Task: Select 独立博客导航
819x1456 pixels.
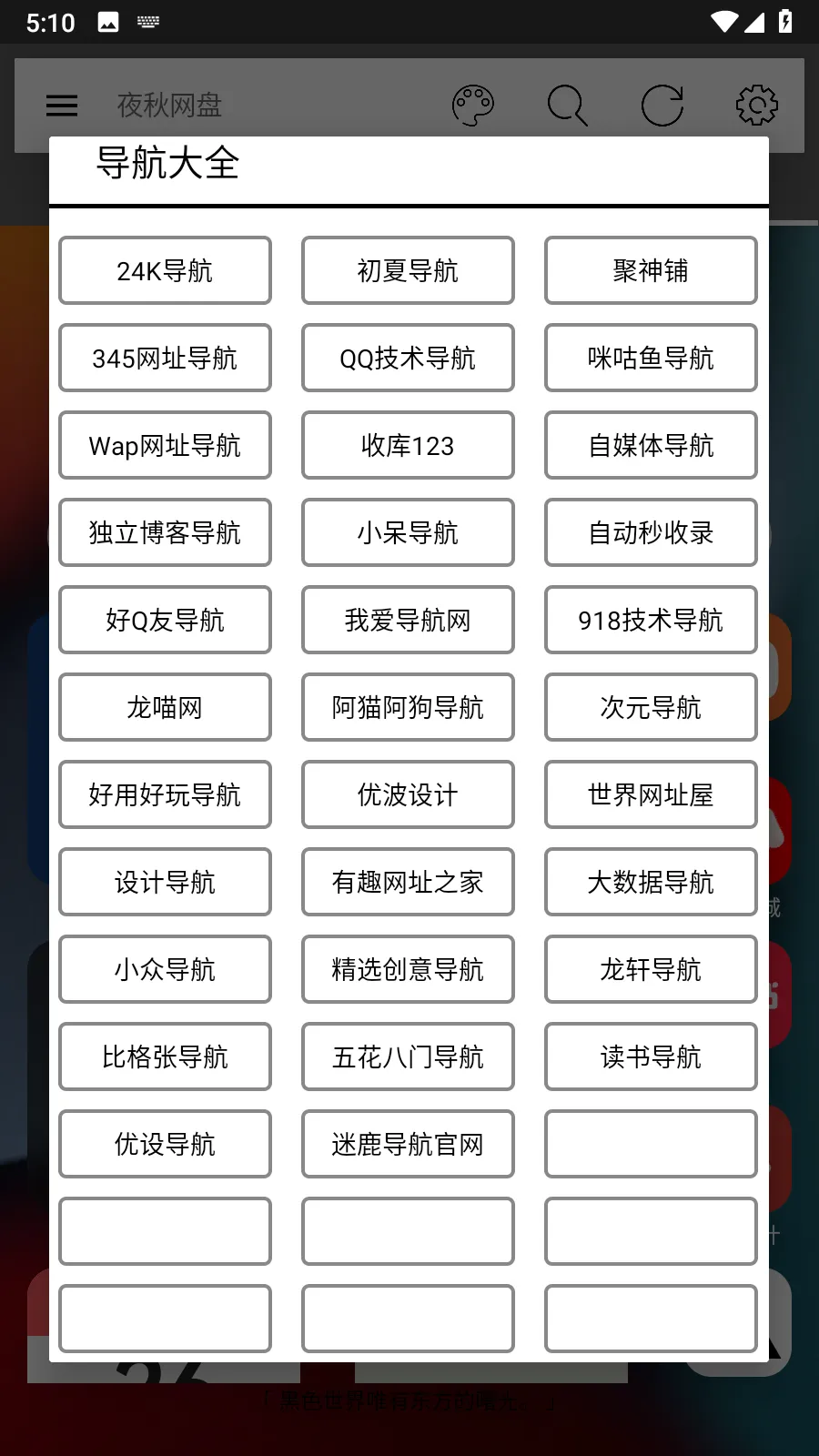Action: pyautogui.click(x=165, y=532)
